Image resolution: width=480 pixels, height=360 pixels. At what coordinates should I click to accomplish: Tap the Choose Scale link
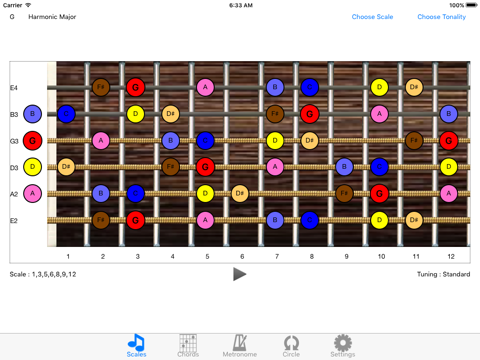pos(372,17)
